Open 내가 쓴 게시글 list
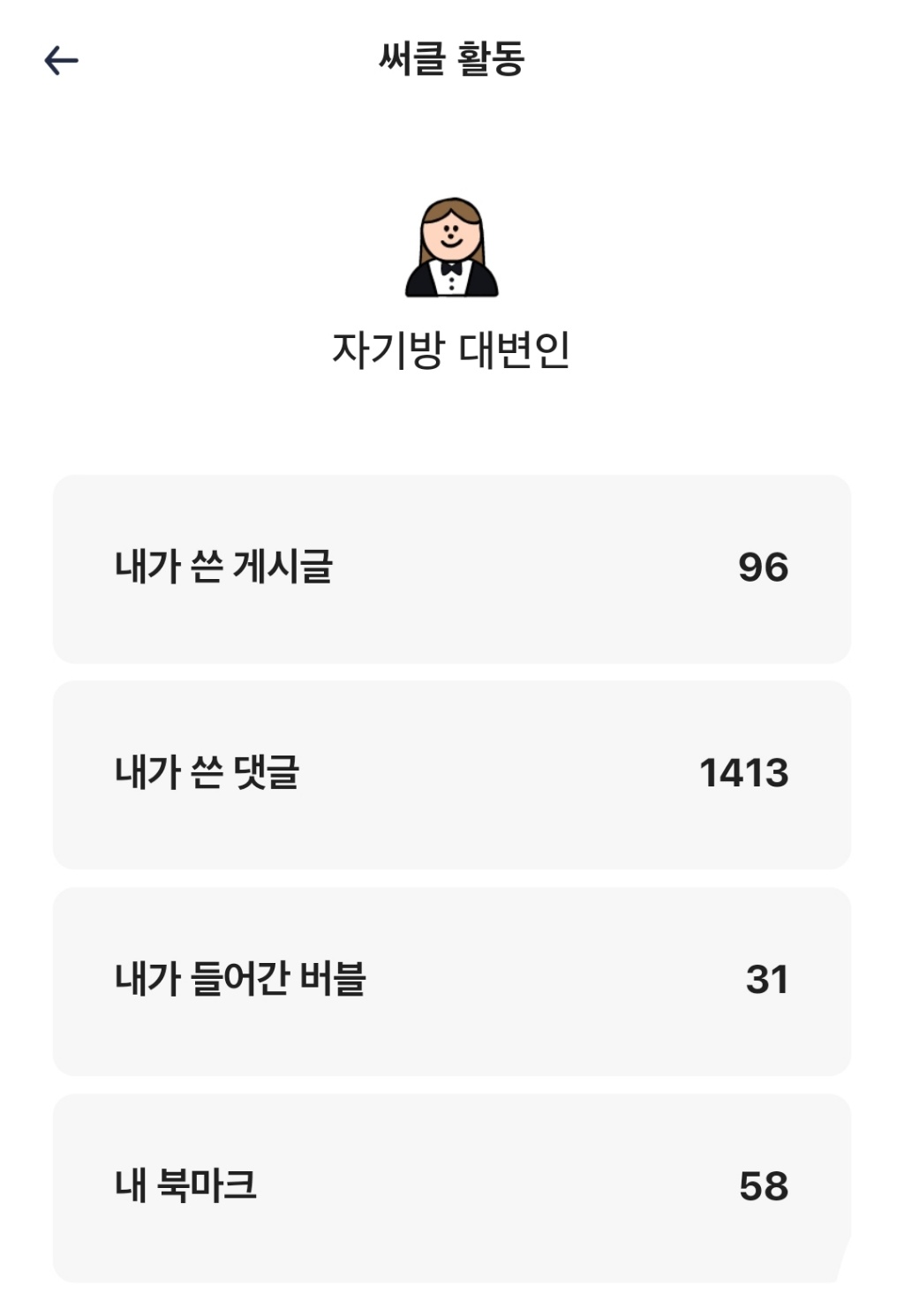Screen dimensions: 904x1316 (x=451, y=568)
